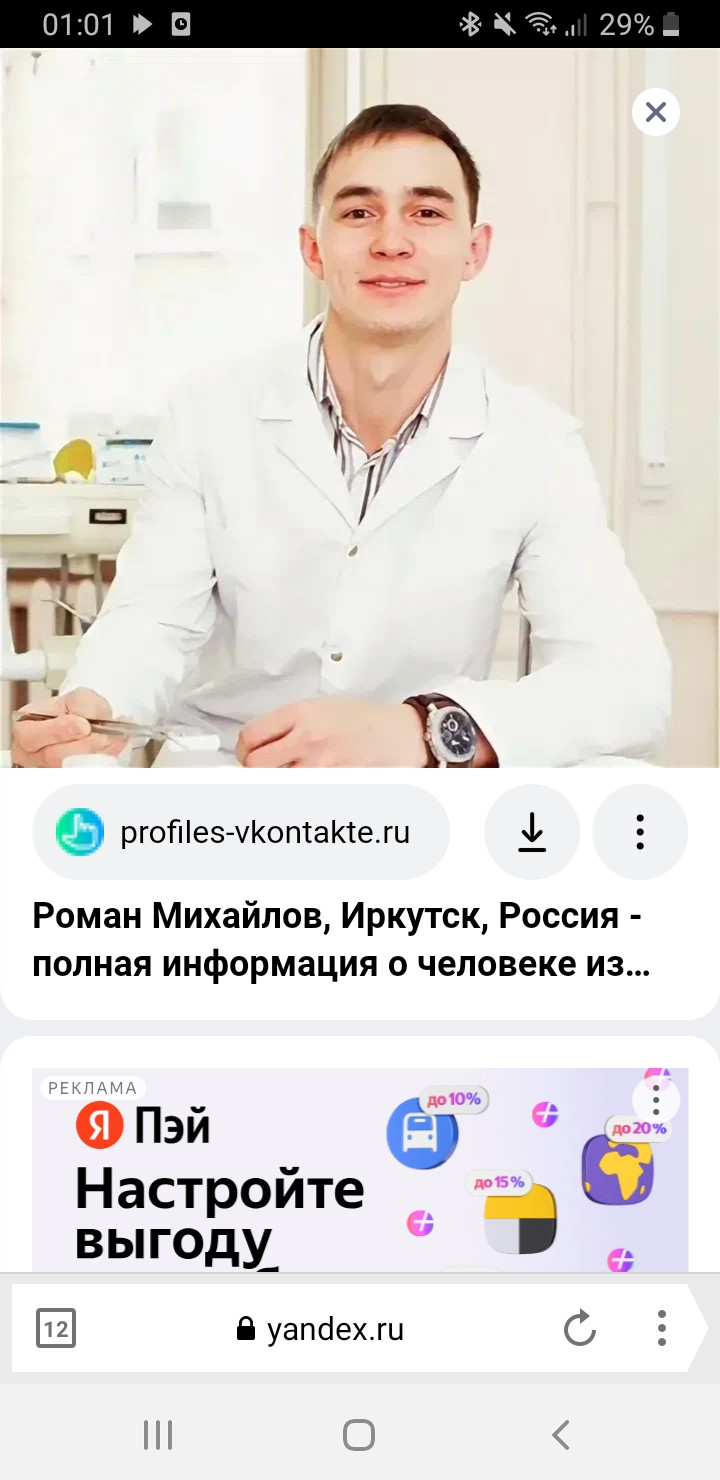Go back with system back button
The width and height of the screenshot is (720, 1480).
561,1435
